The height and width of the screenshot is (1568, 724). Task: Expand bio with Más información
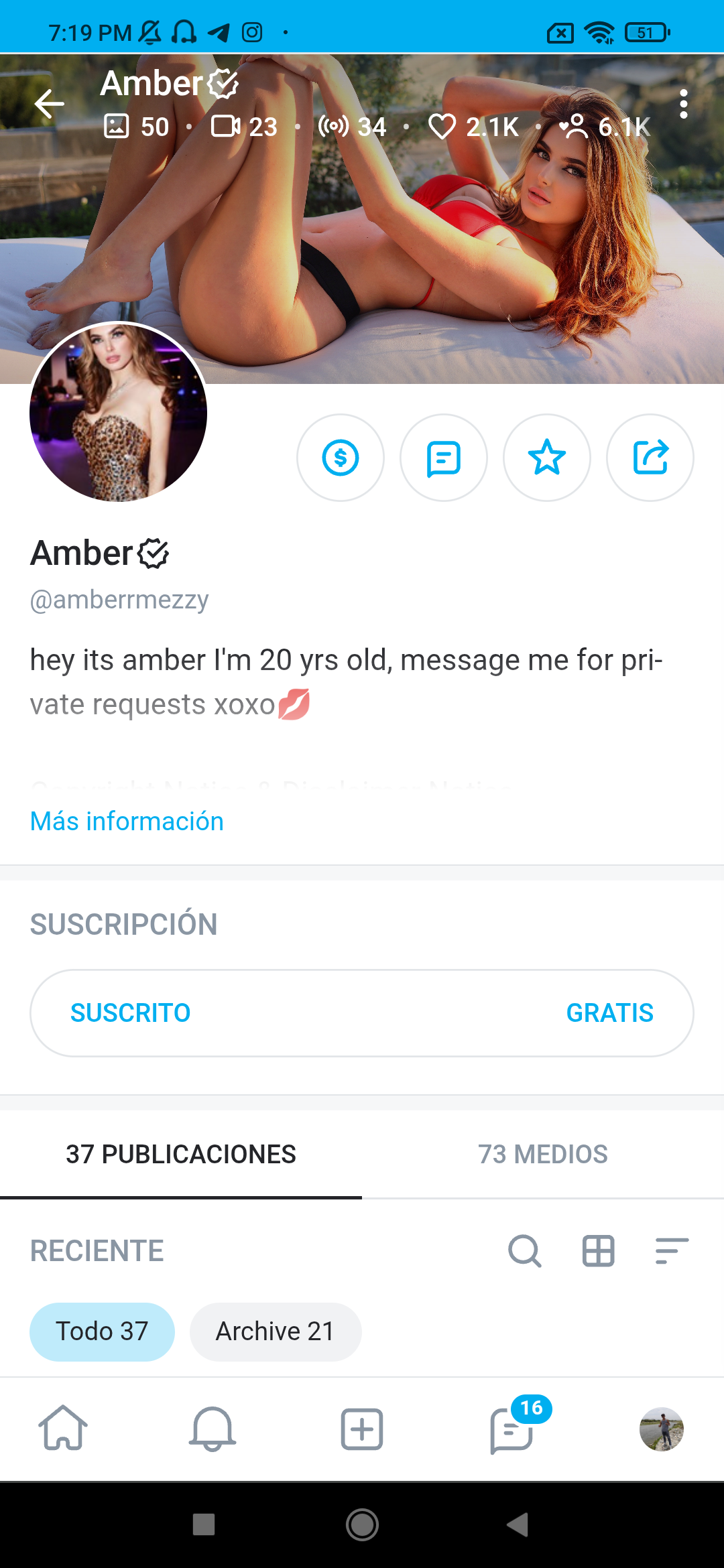[x=127, y=822]
